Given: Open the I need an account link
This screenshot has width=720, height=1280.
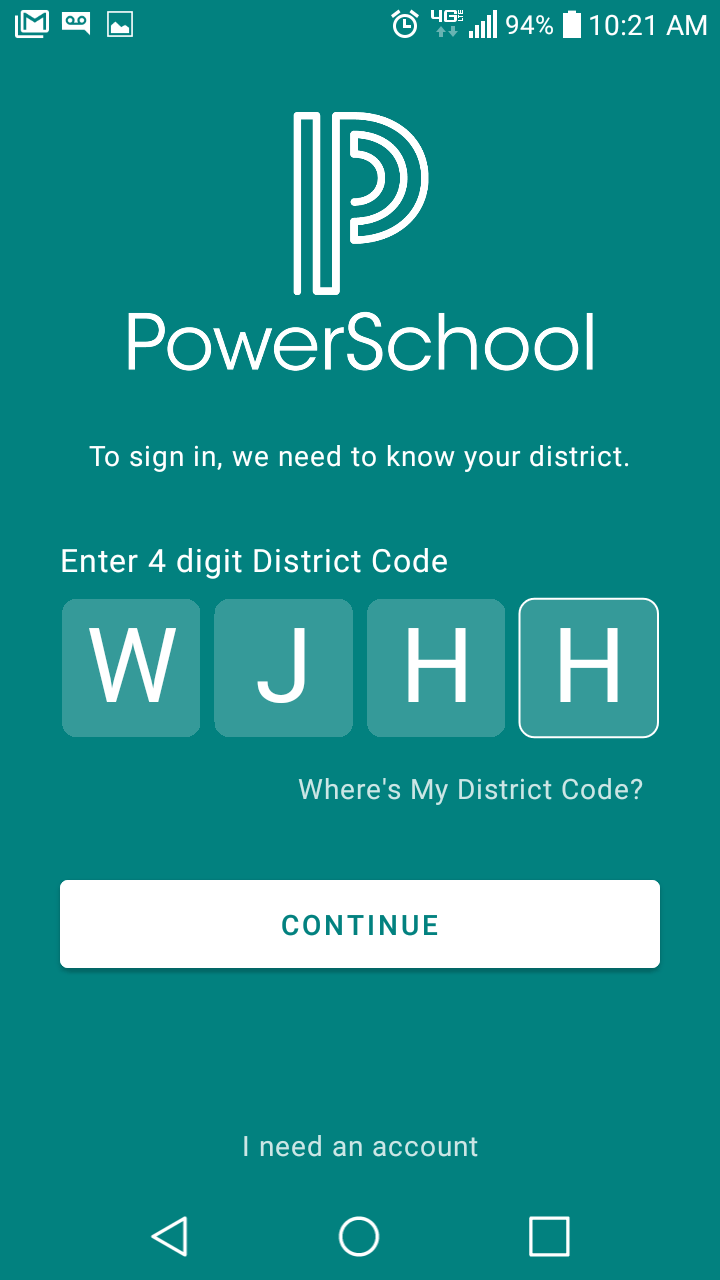Looking at the screenshot, I should tap(360, 1146).
